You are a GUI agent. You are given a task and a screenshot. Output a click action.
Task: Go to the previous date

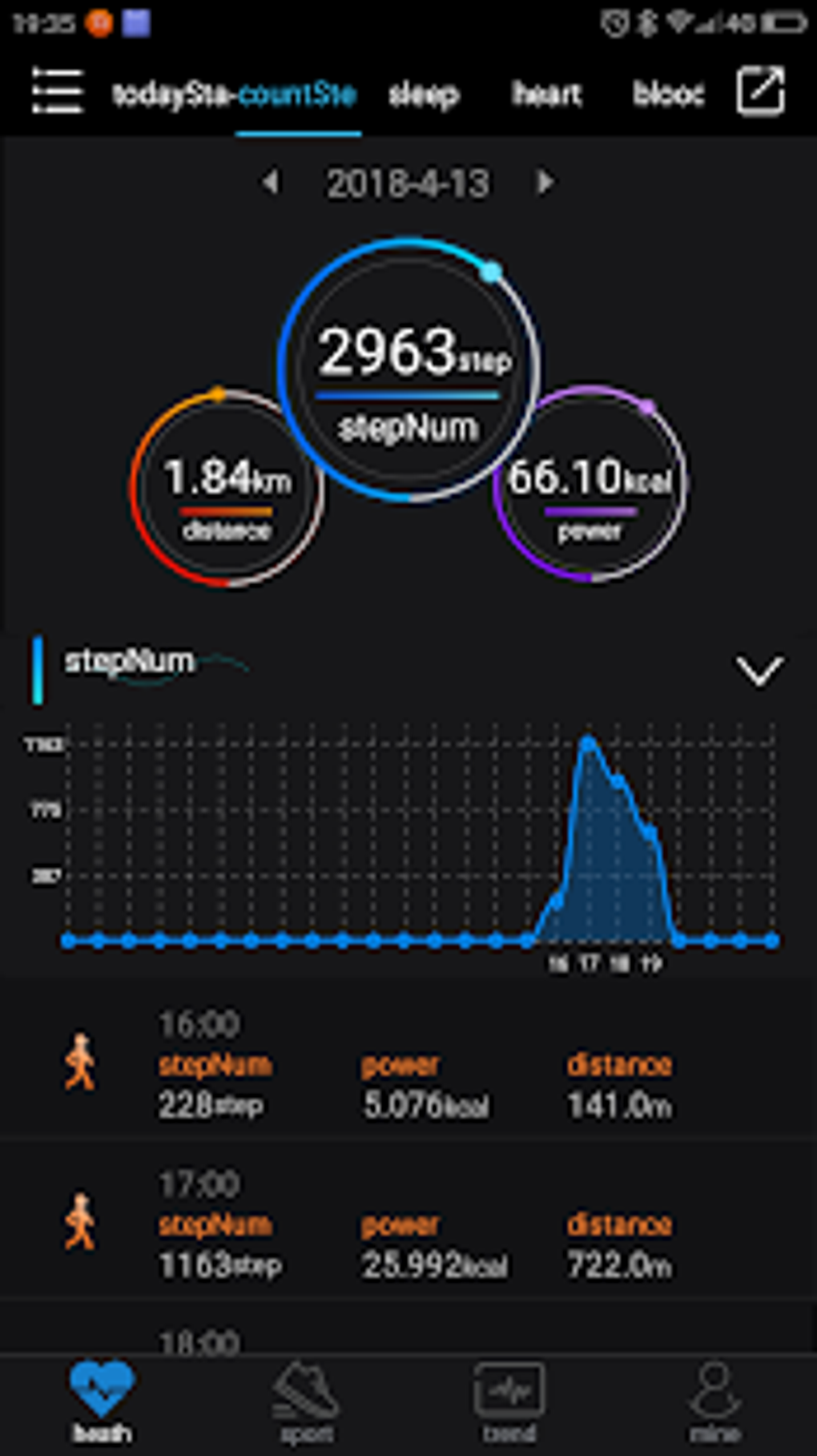point(272,183)
